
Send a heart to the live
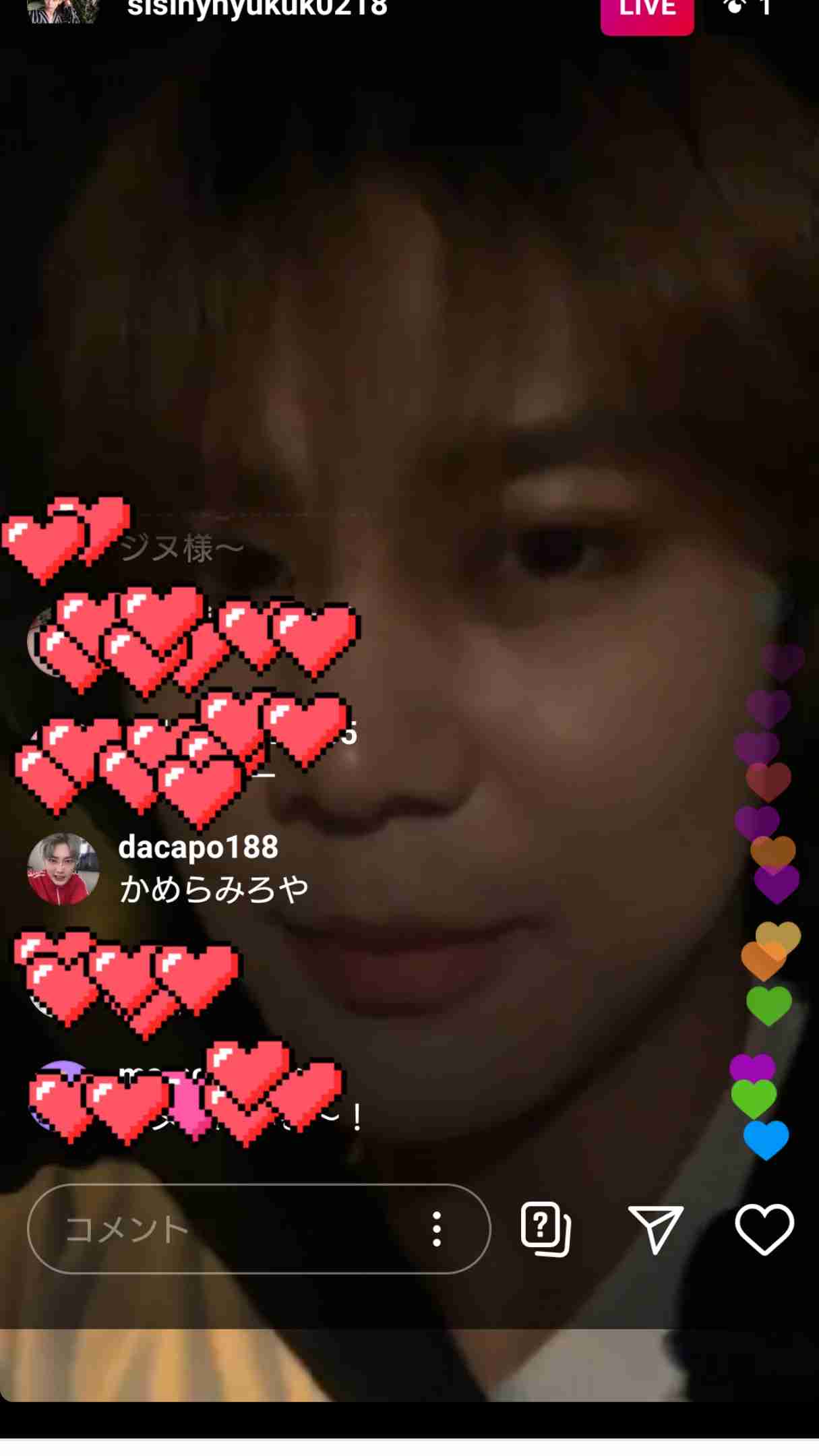click(x=764, y=1229)
